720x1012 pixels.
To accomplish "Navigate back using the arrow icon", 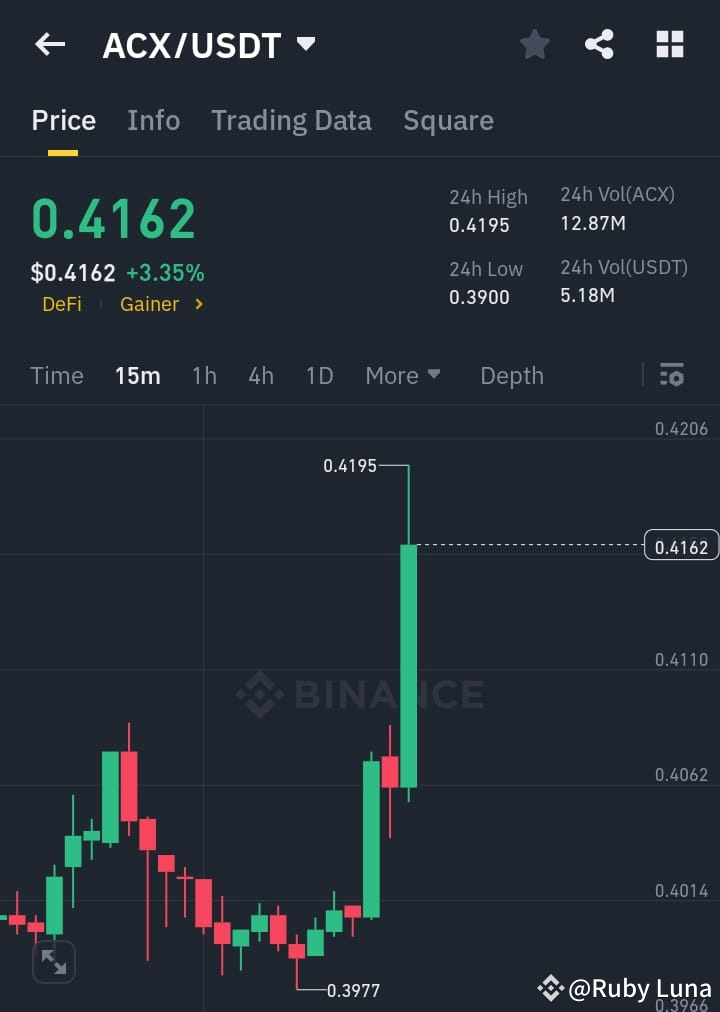I will pos(49,44).
